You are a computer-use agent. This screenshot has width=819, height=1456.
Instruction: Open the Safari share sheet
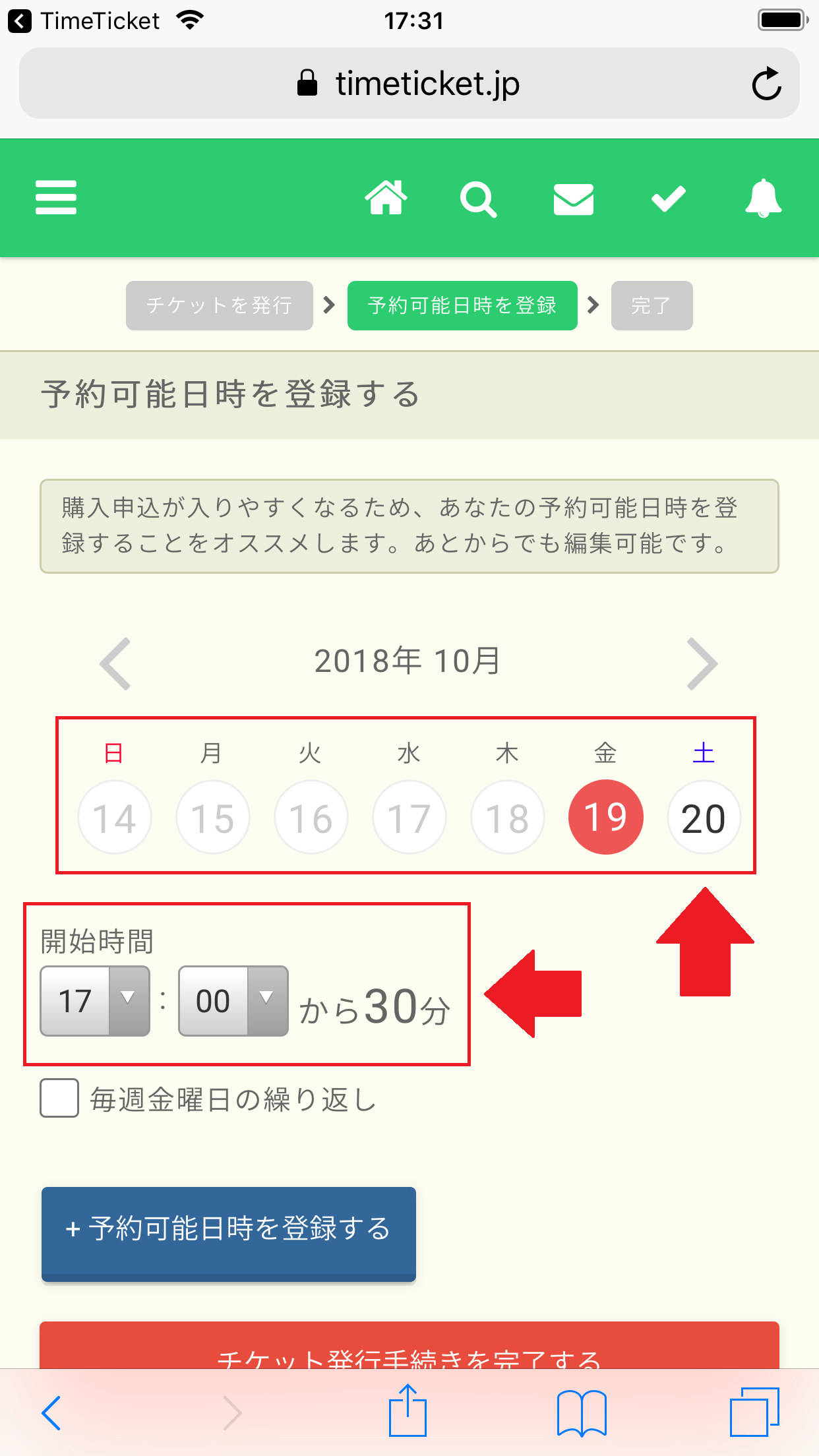pyautogui.click(x=408, y=1412)
